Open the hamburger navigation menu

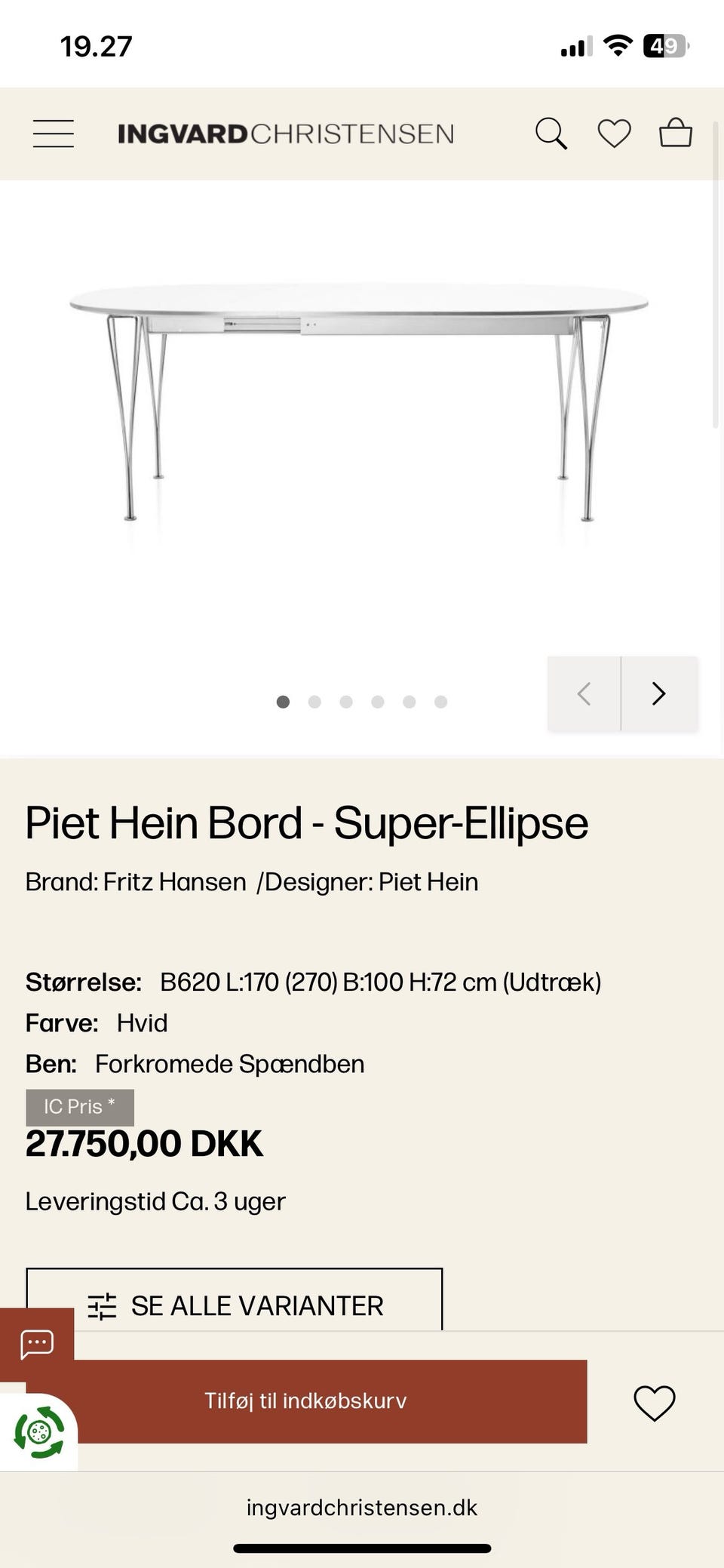[53, 133]
